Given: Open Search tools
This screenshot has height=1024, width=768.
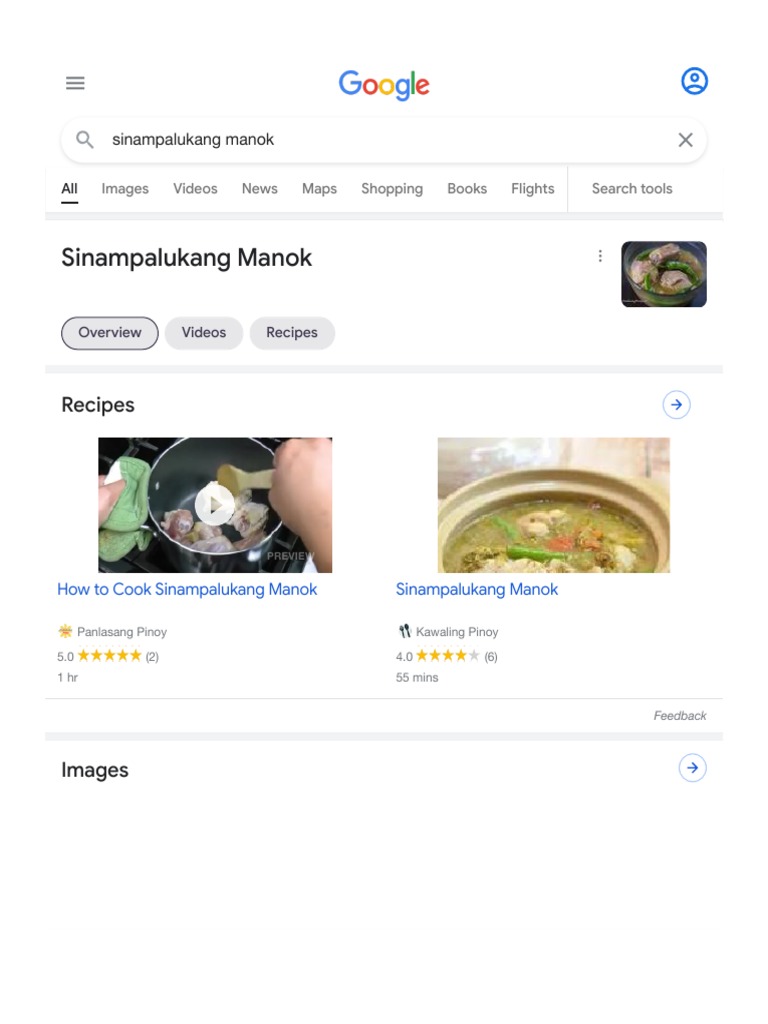Looking at the screenshot, I should click(x=631, y=189).
